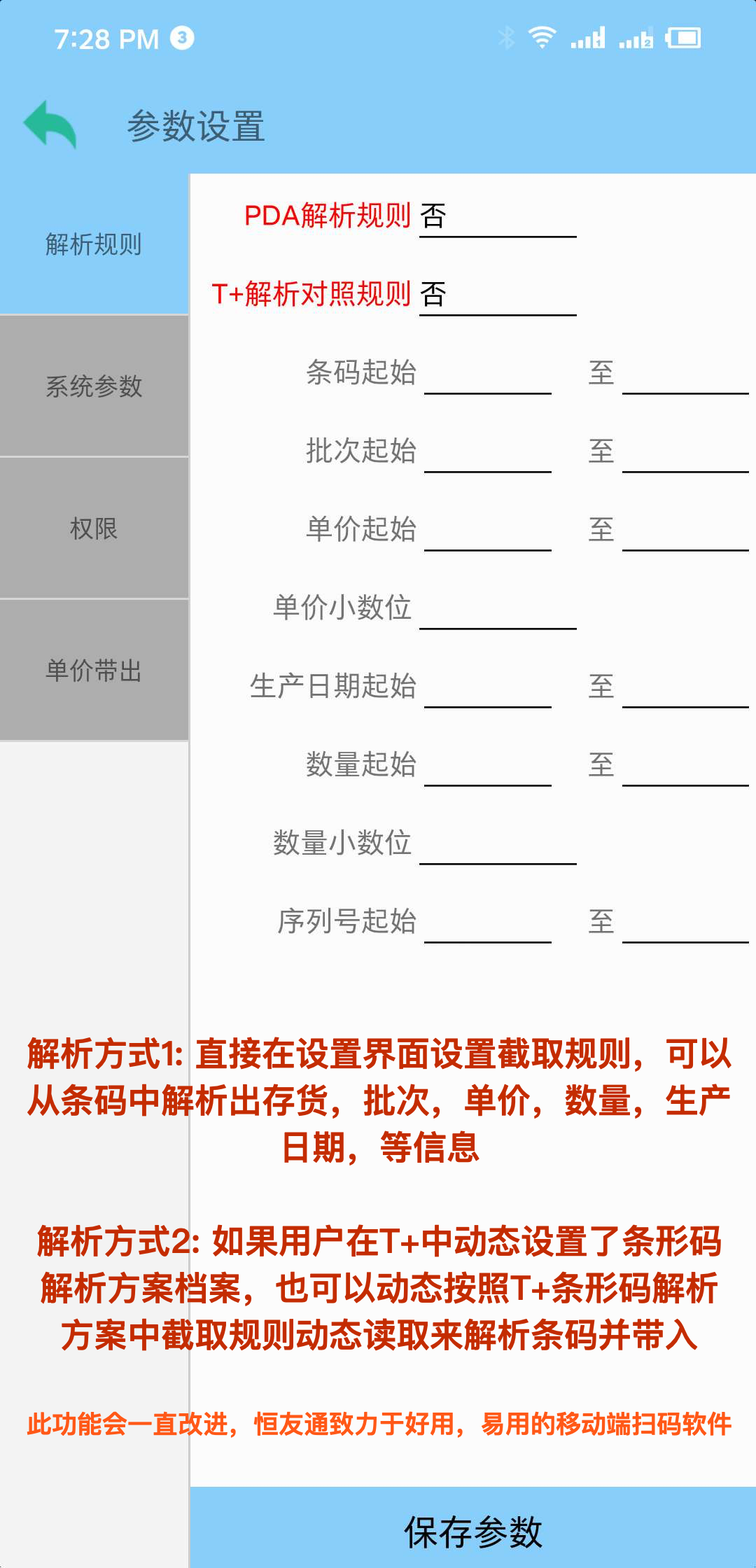Tap the green back arrow
Screen dimensions: 756x1568
50,125
